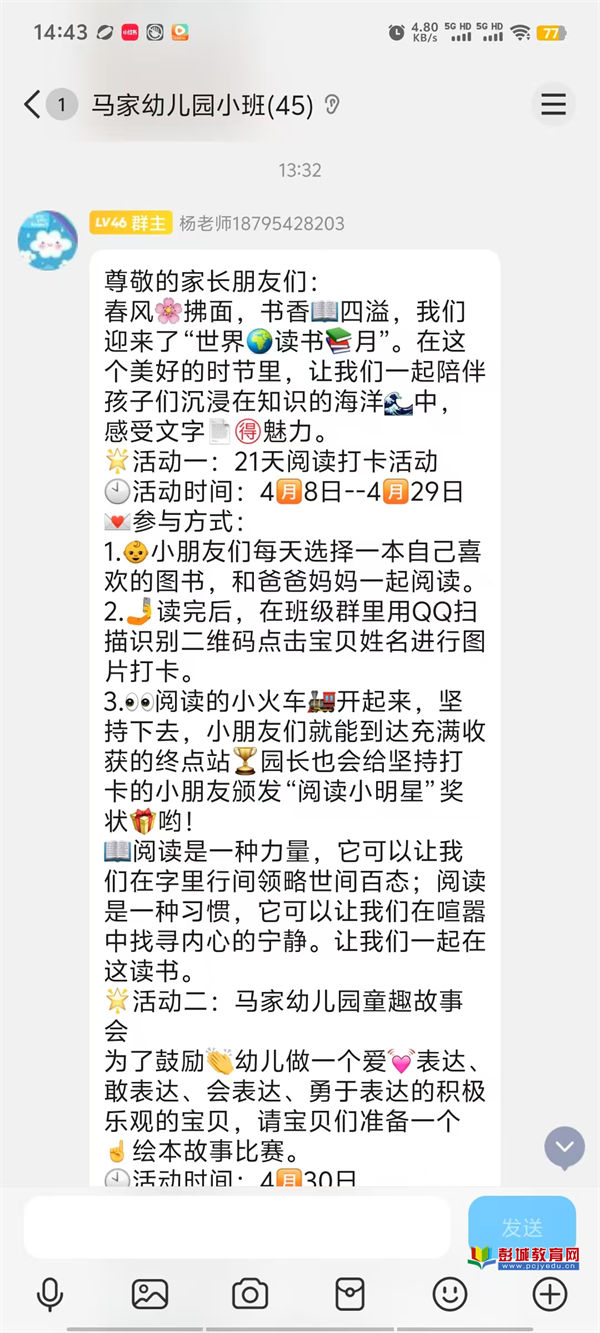Jump to the latest message arrow

point(564,1148)
